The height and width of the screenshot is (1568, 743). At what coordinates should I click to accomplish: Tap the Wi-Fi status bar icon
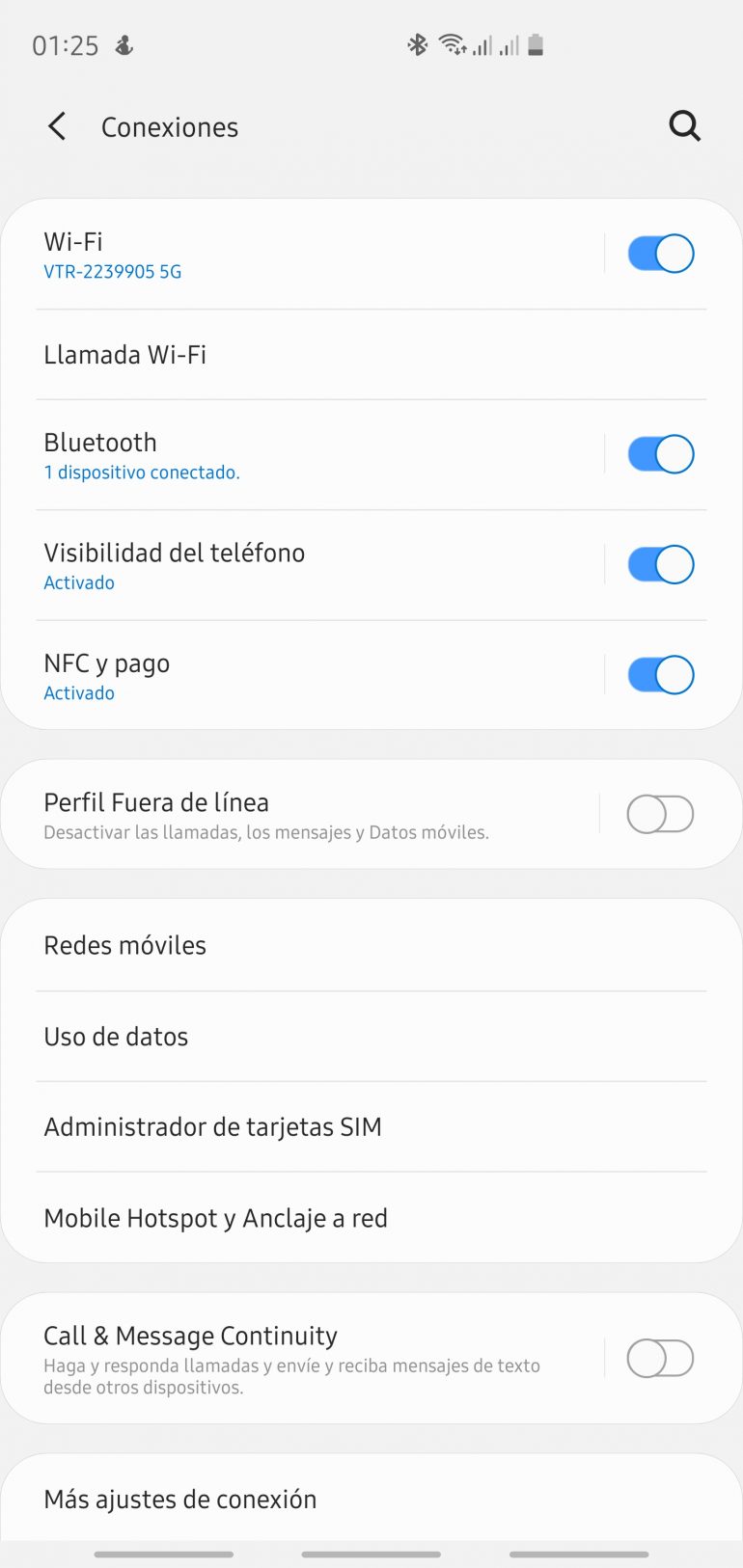(x=452, y=43)
